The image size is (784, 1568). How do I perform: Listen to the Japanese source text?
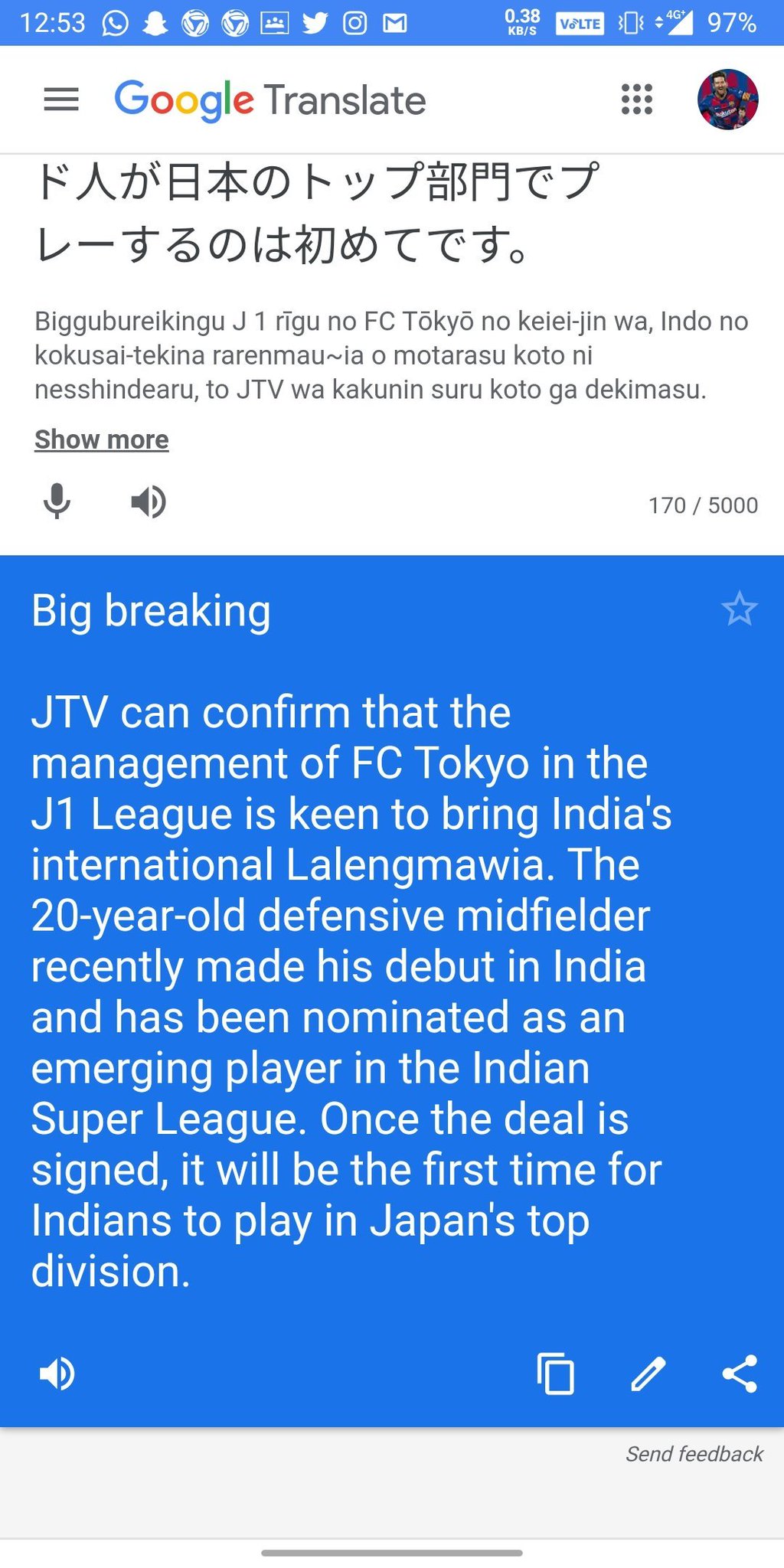[x=149, y=502]
